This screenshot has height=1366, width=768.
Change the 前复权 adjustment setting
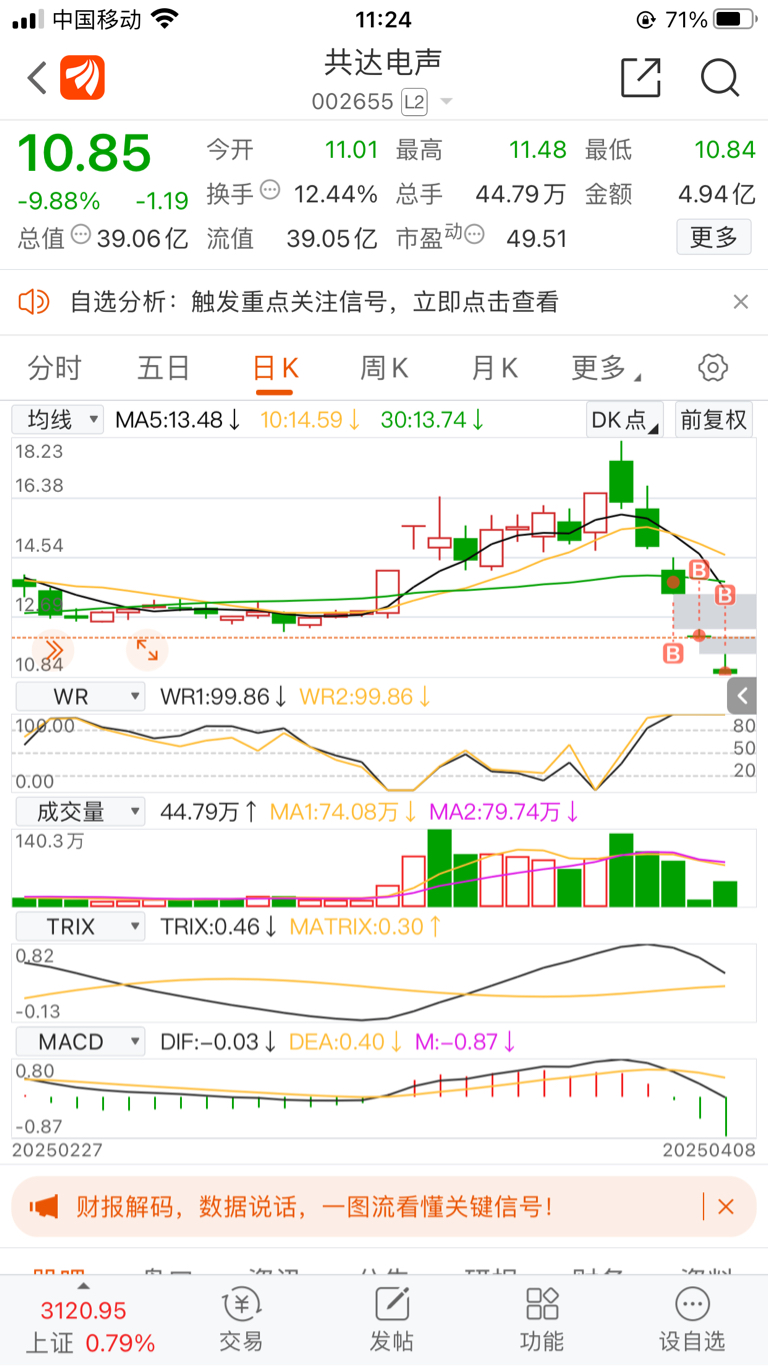click(x=713, y=420)
